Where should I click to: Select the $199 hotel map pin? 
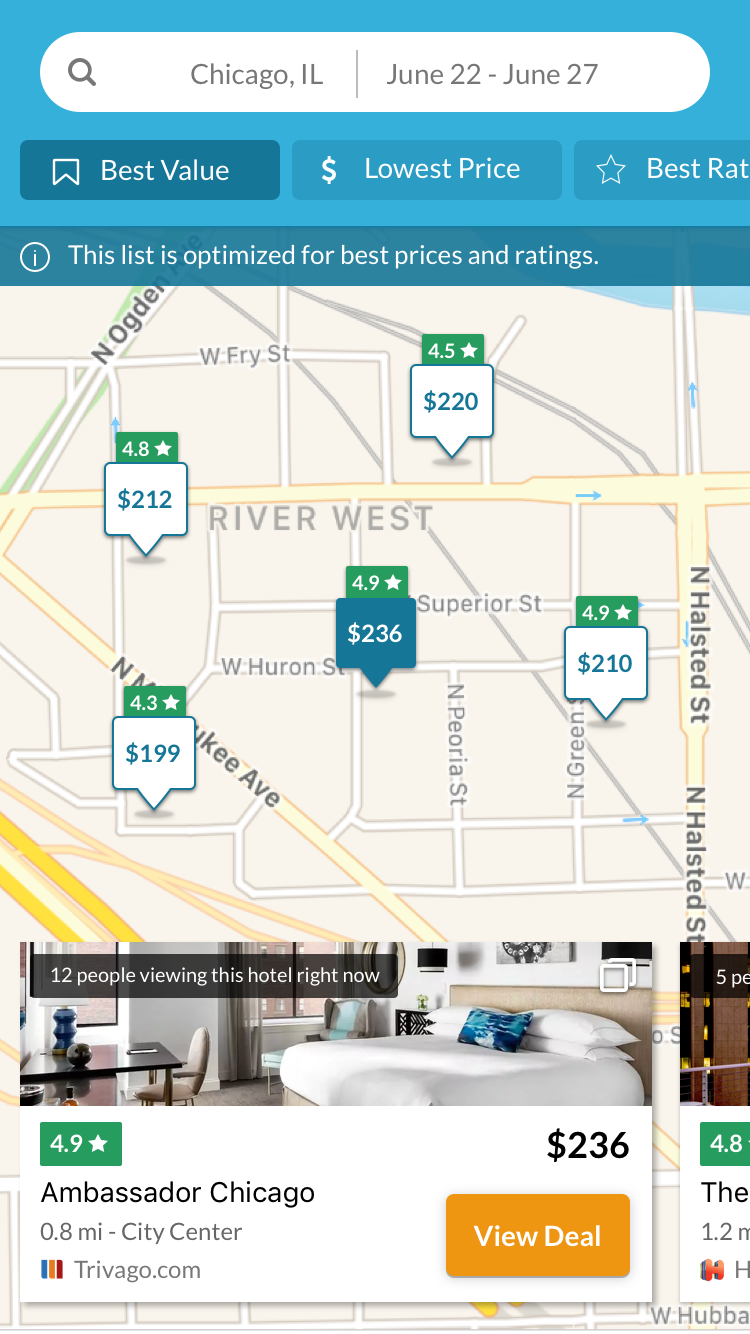pyautogui.click(x=153, y=752)
